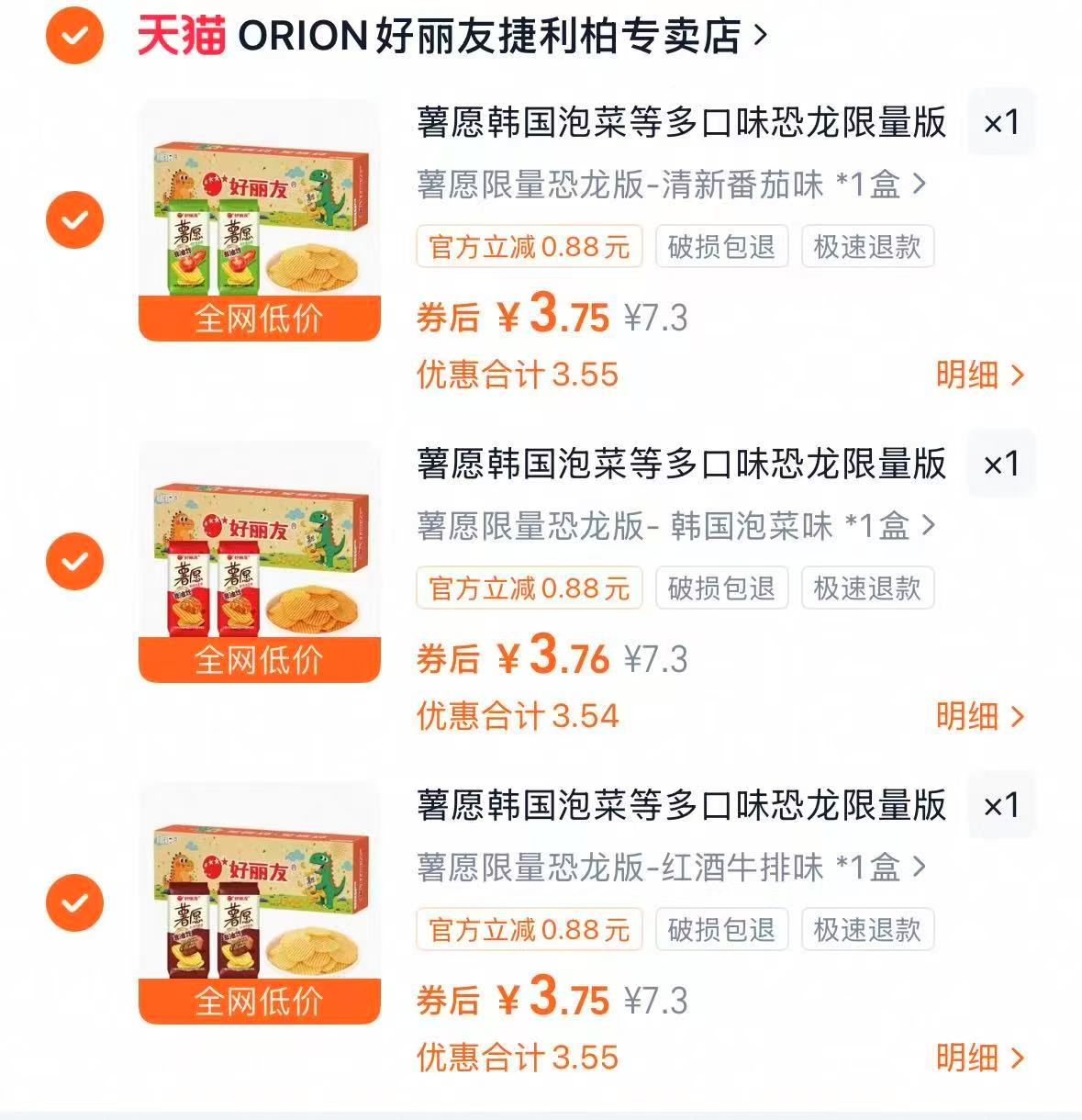View 明细 details of 红酒牛排味 discount
The image size is (1082, 1120).
tap(978, 1056)
